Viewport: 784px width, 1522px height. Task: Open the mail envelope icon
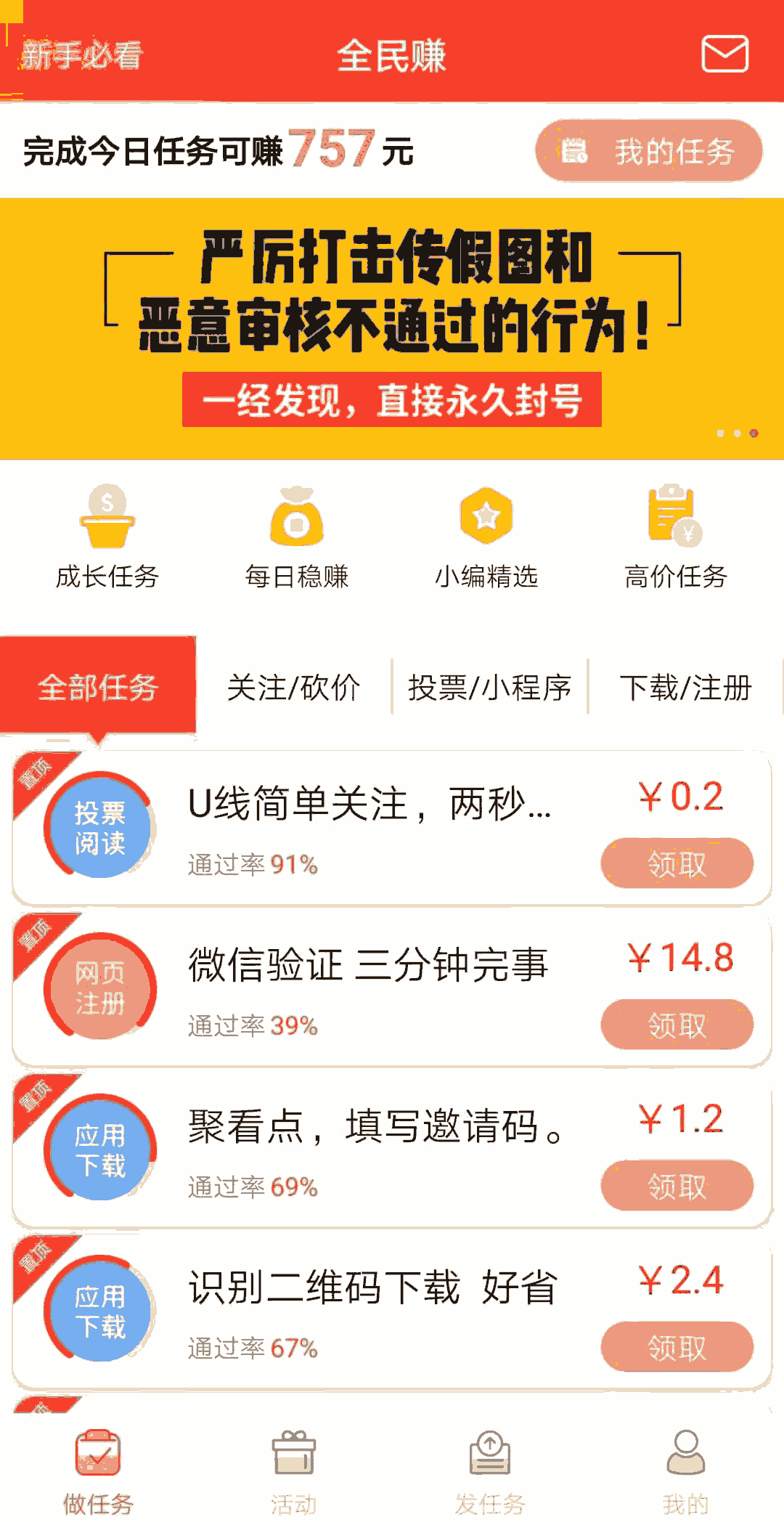click(724, 54)
